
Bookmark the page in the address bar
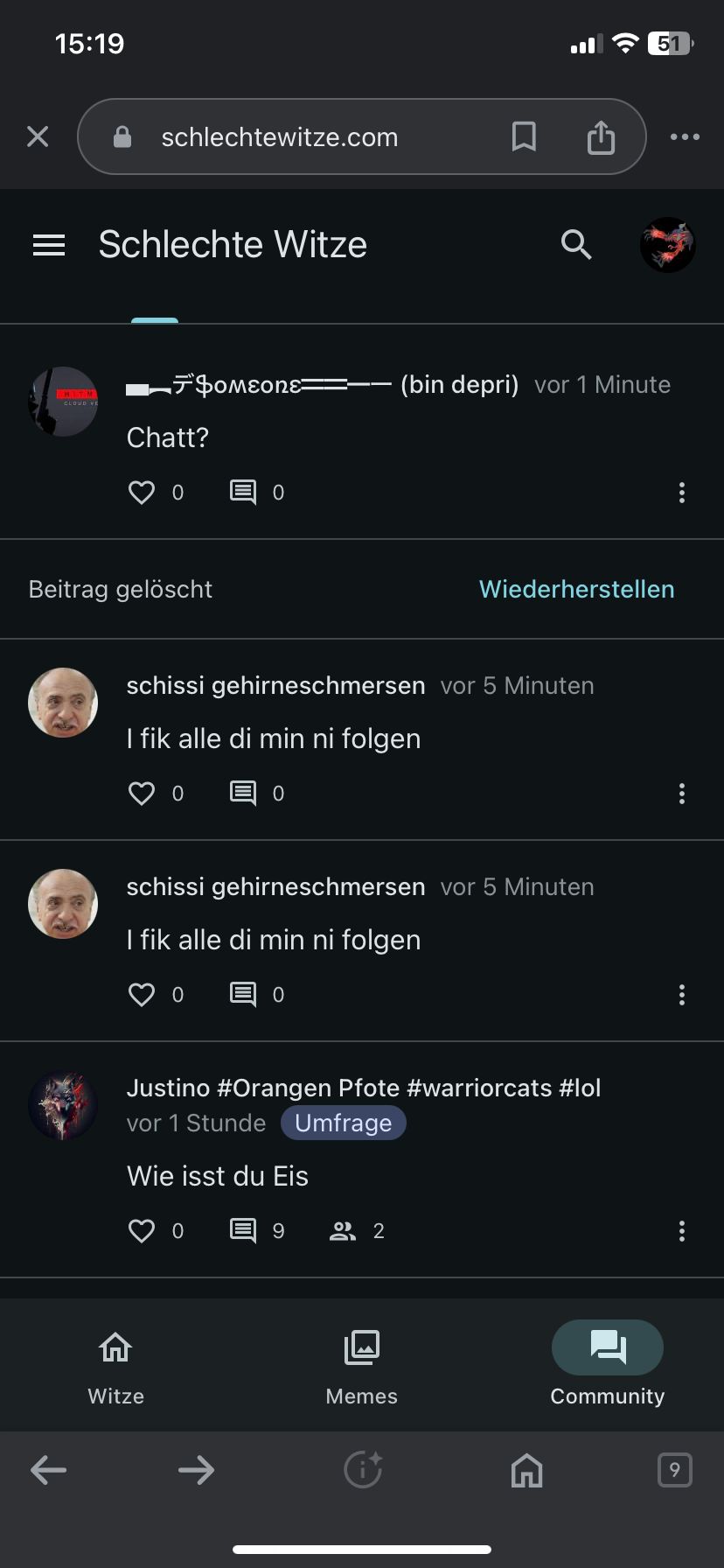coord(524,136)
